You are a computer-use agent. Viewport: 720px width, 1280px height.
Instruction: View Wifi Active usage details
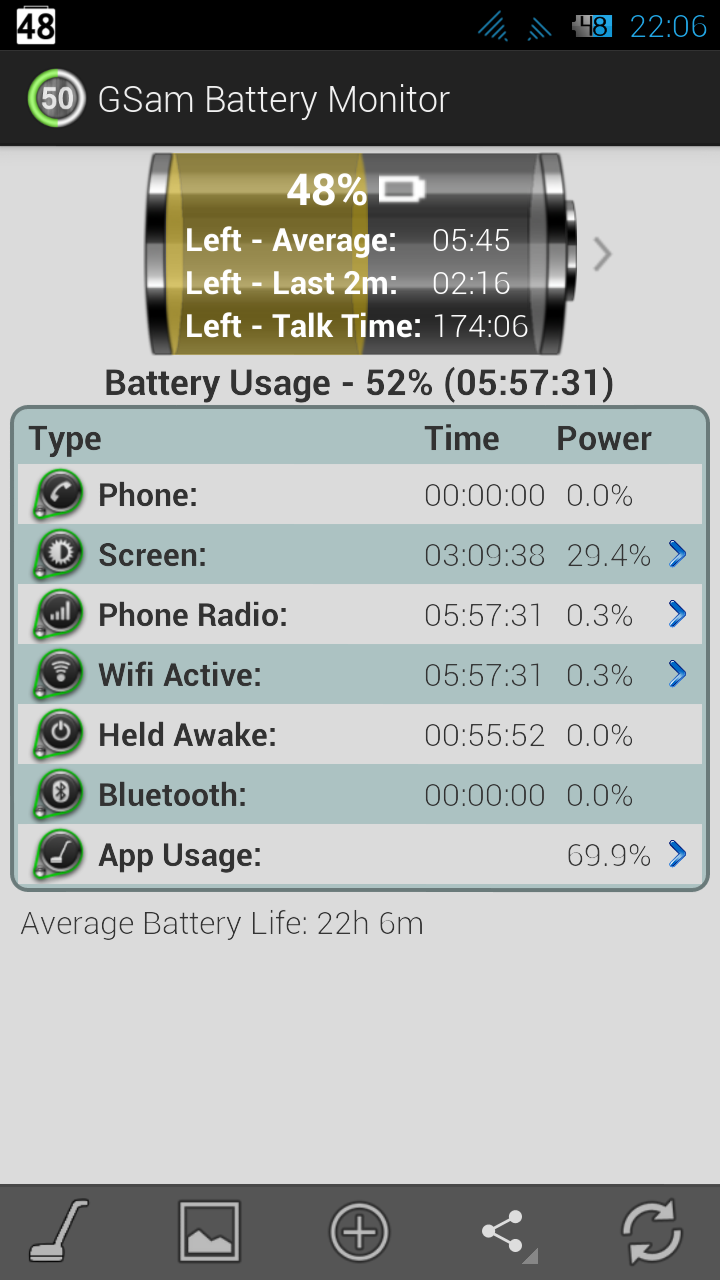coord(360,675)
